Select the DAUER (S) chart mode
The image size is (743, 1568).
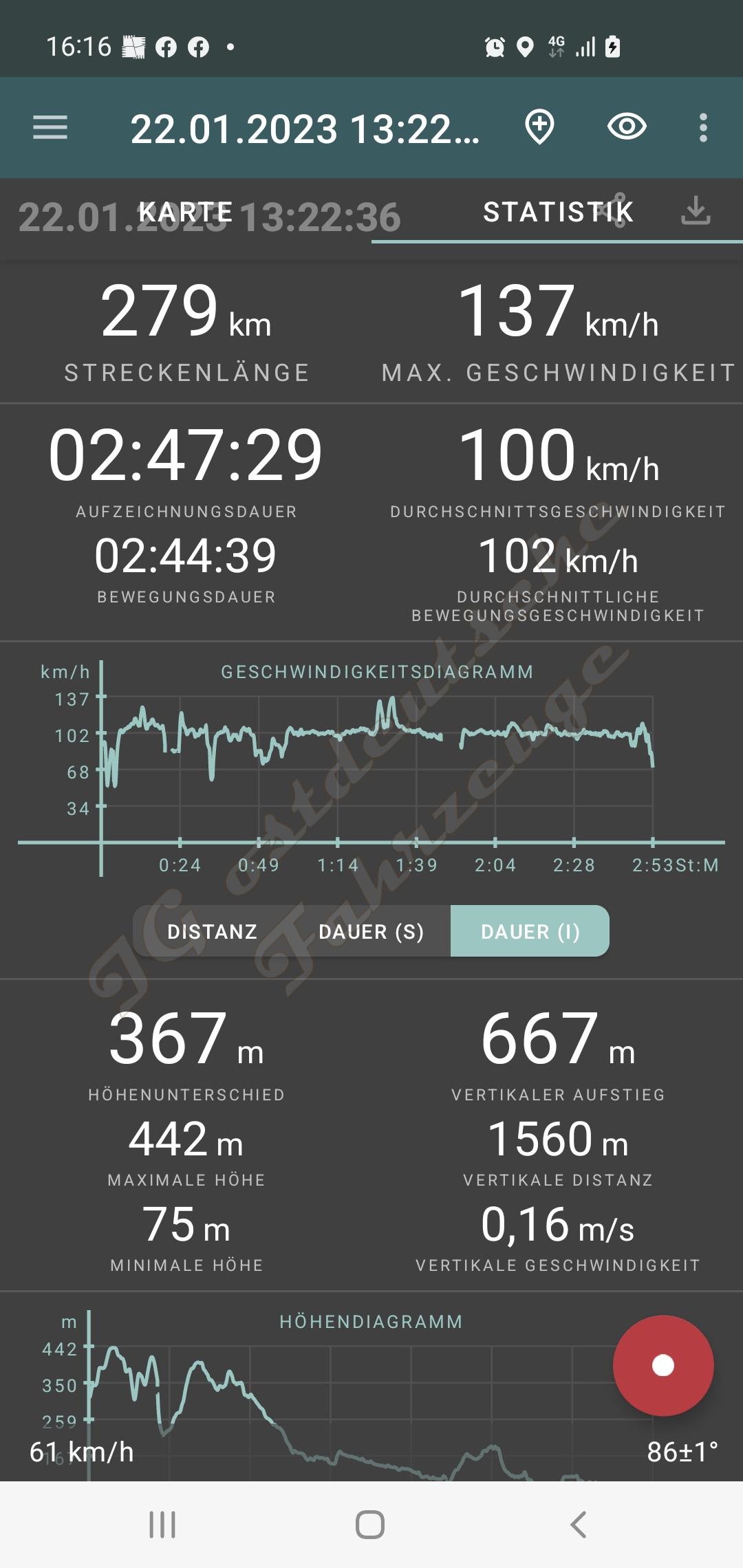371,932
